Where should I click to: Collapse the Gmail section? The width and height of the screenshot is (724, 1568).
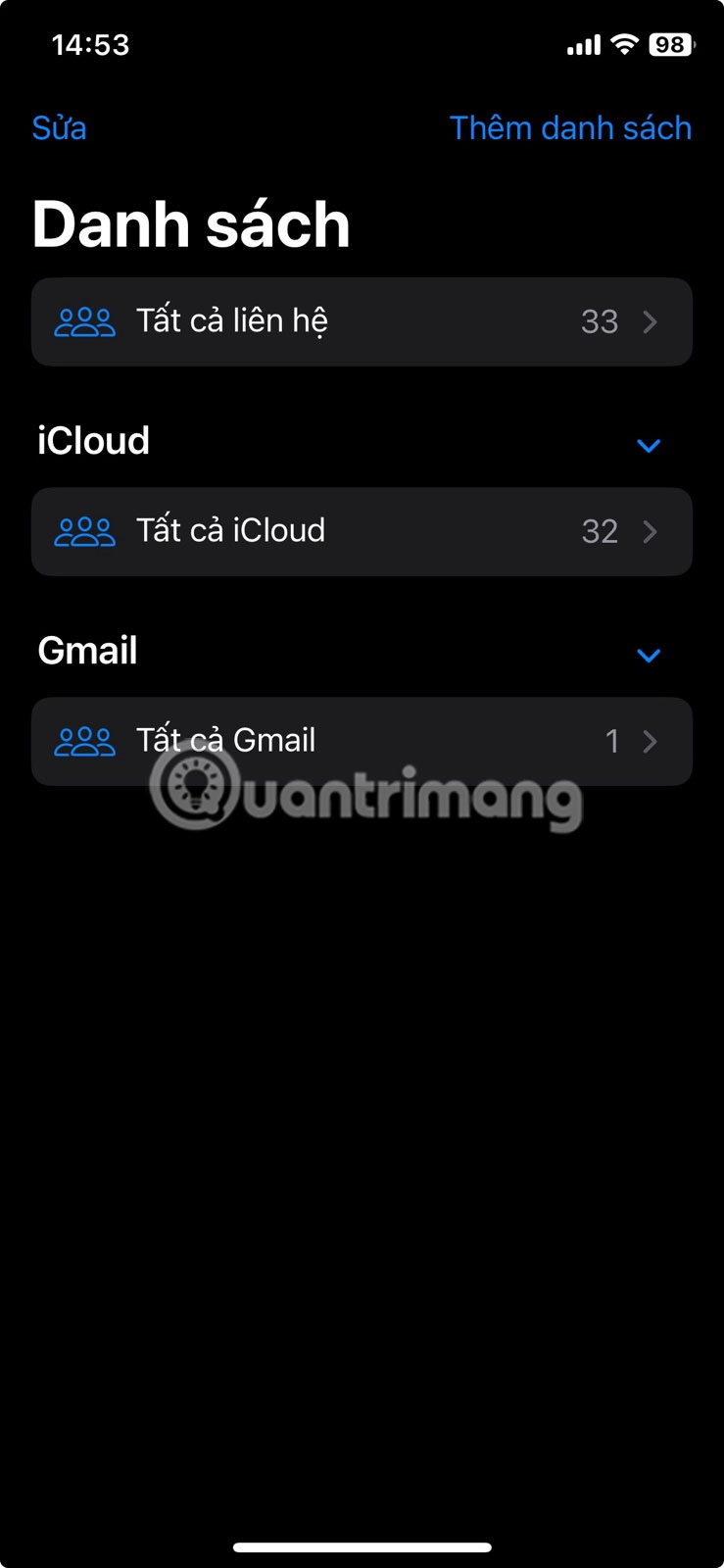pyautogui.click(x=649, y=656)
